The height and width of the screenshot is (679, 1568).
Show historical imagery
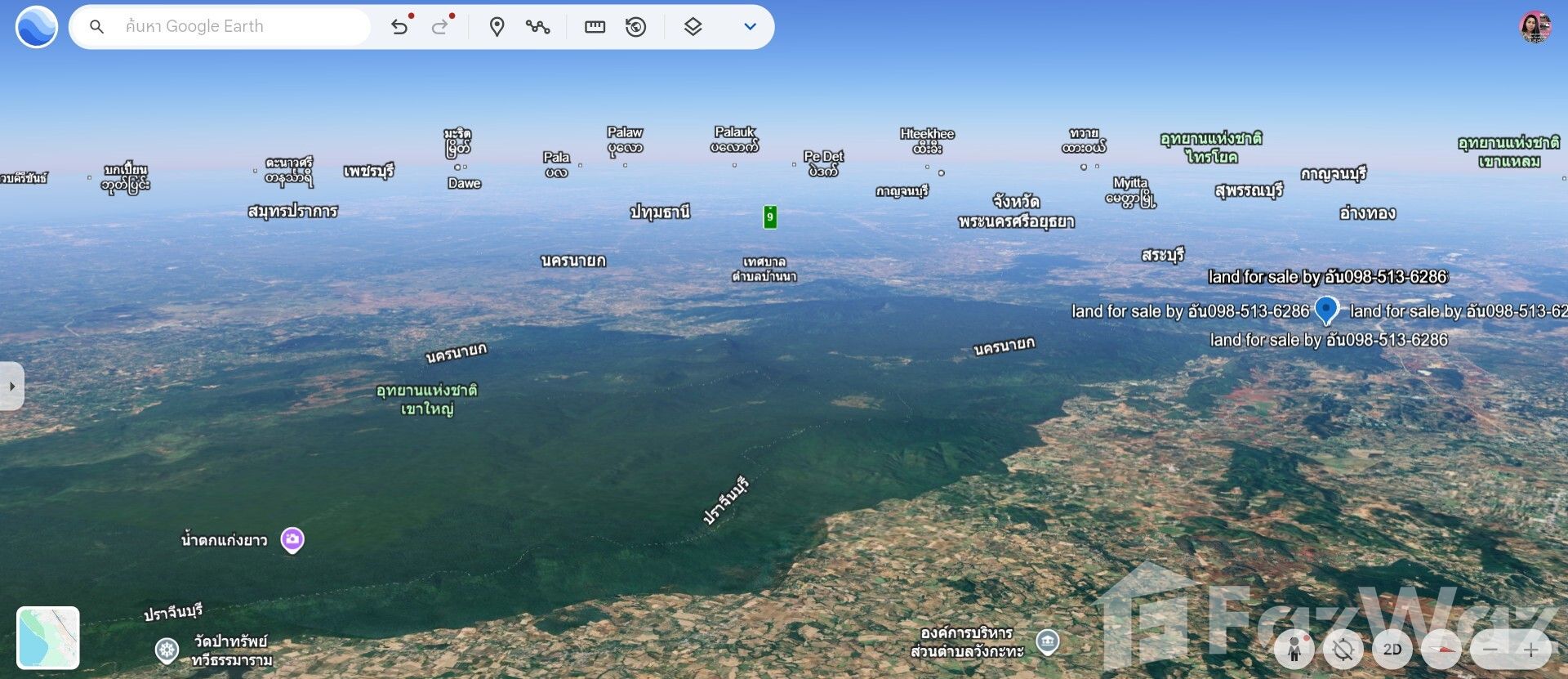pyautogui.click(x=636, y=27)
